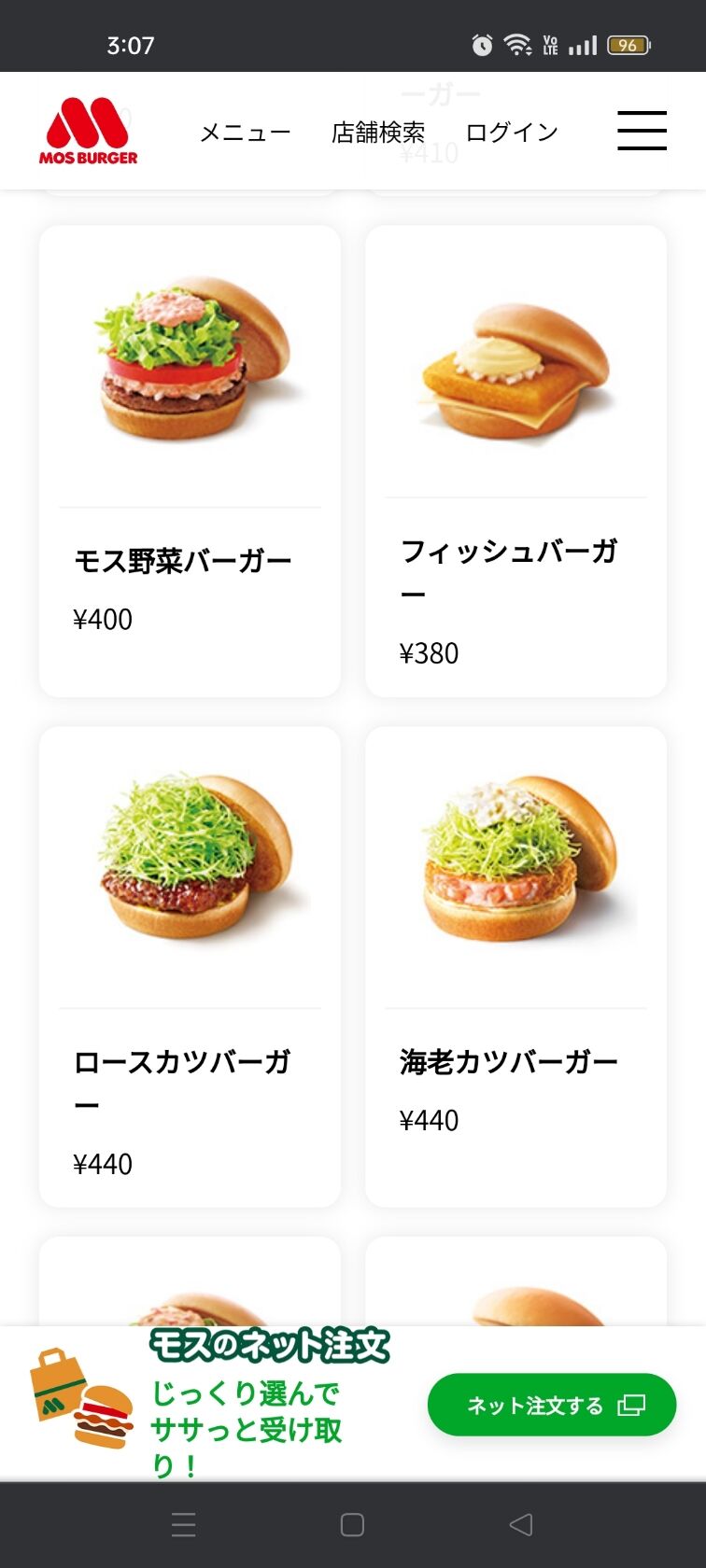This screenshot has width=706, height=1568.
Task: Tap the ネット注文する button
Action: [x=551, y=1405]
